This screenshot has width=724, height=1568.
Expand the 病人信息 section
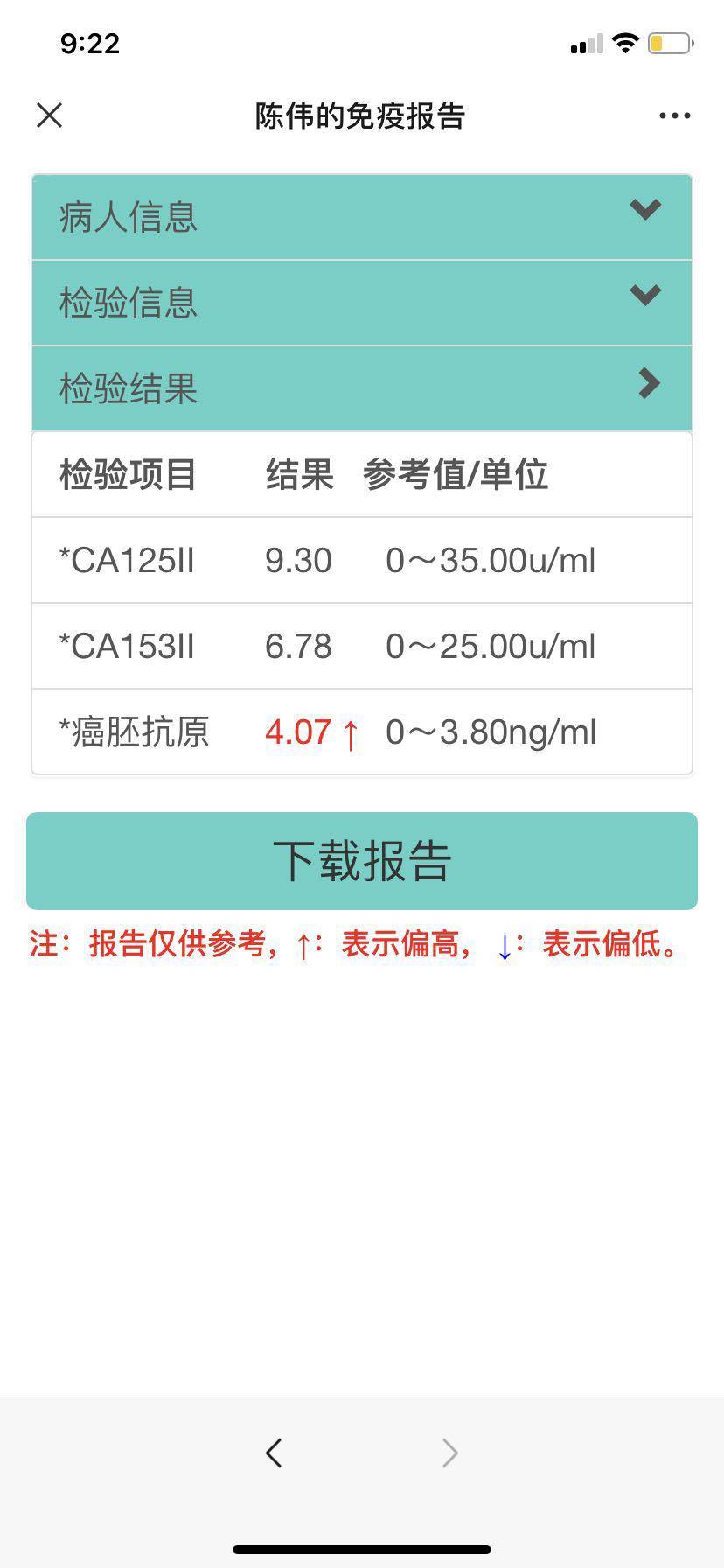[x=362, y=217]
